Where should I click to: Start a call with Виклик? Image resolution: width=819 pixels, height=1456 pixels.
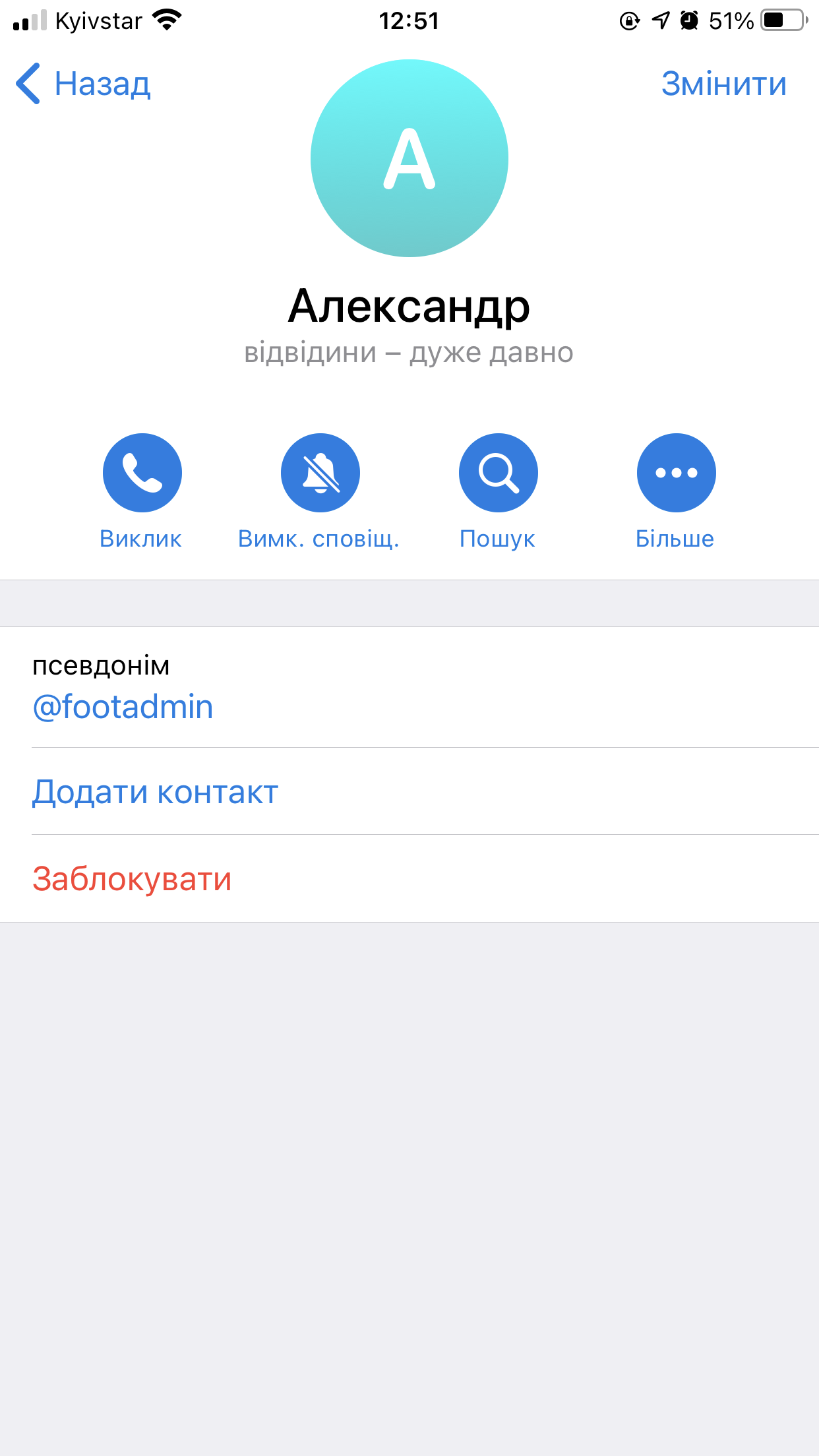coord(142,473)
